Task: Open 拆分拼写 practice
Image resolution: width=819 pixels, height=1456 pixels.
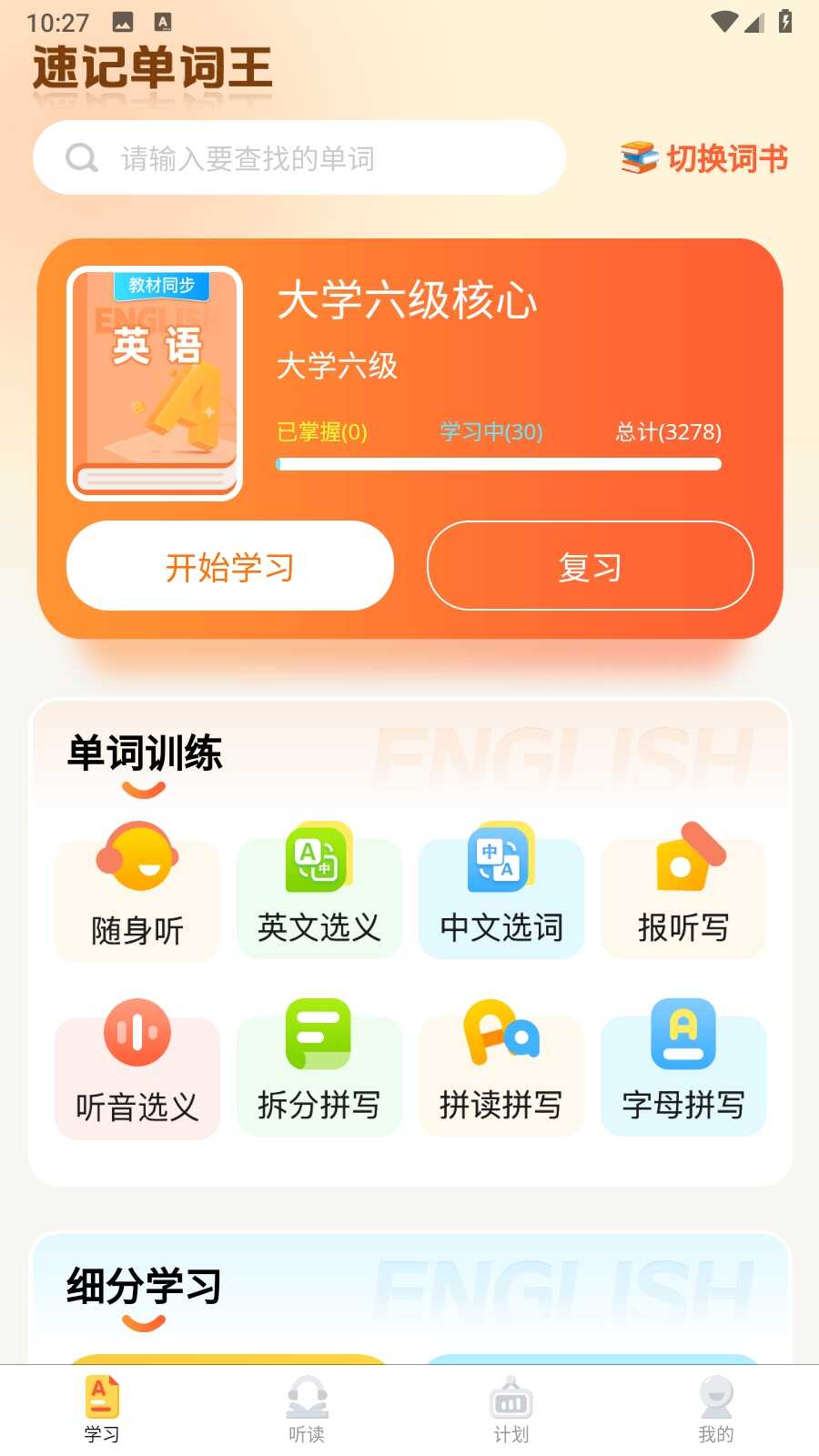Action: (x=319, y=1069)
